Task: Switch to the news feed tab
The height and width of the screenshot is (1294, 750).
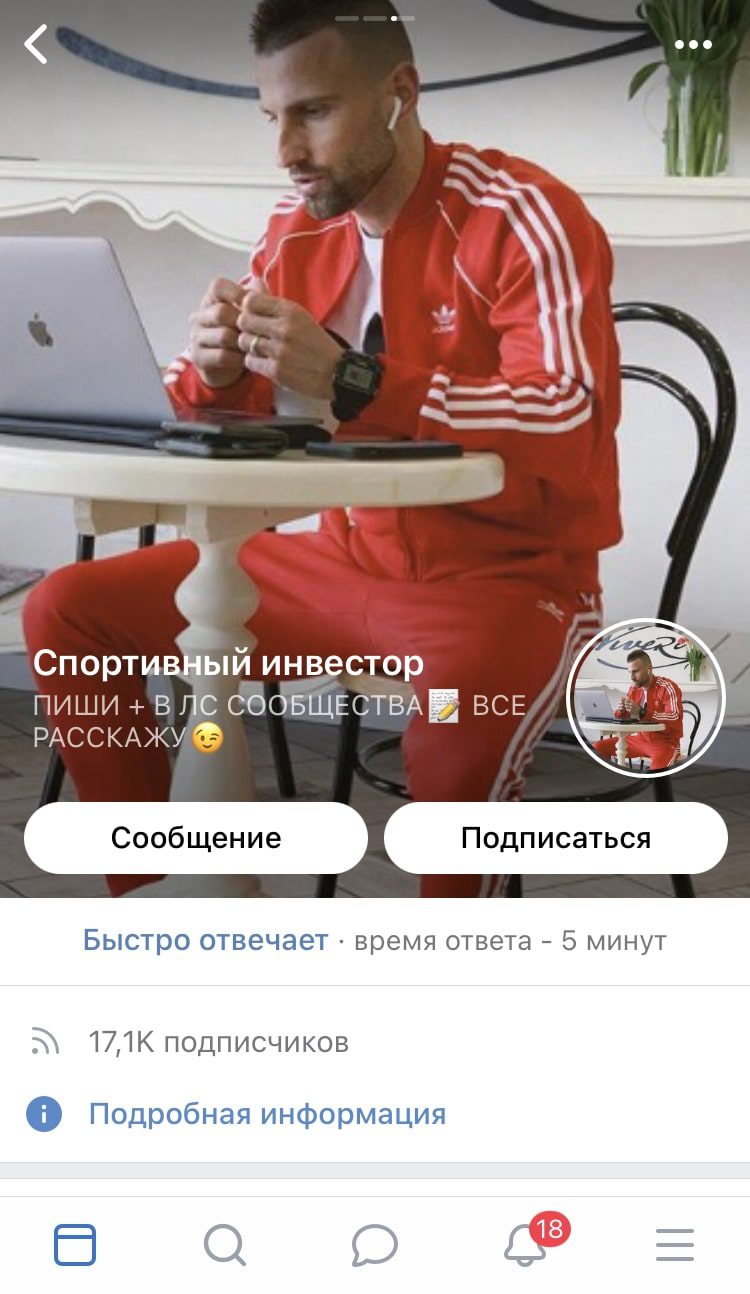Action: pos(75,1245)
